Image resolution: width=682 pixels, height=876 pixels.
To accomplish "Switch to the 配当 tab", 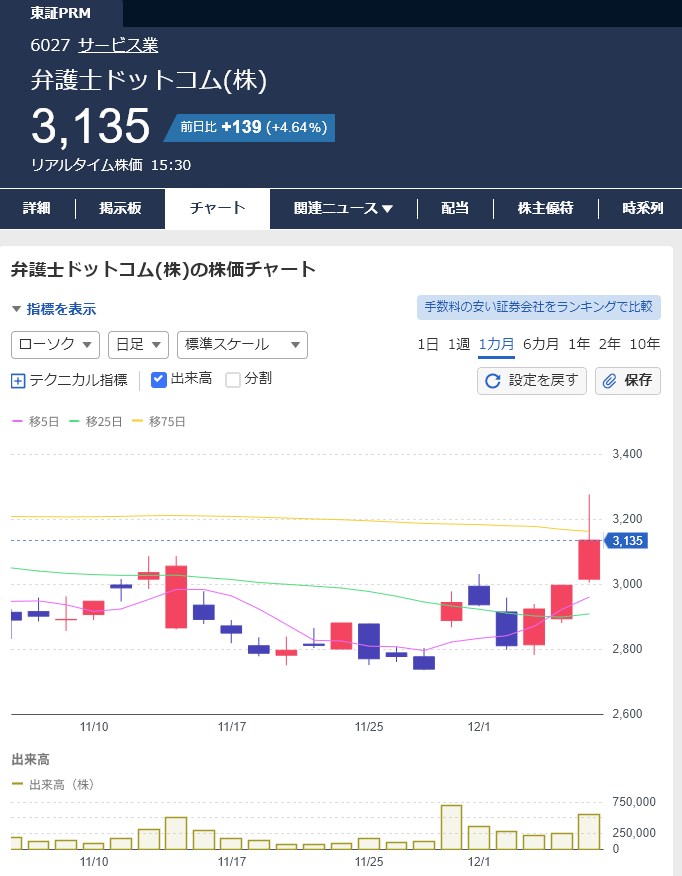I will coord(455,209).
